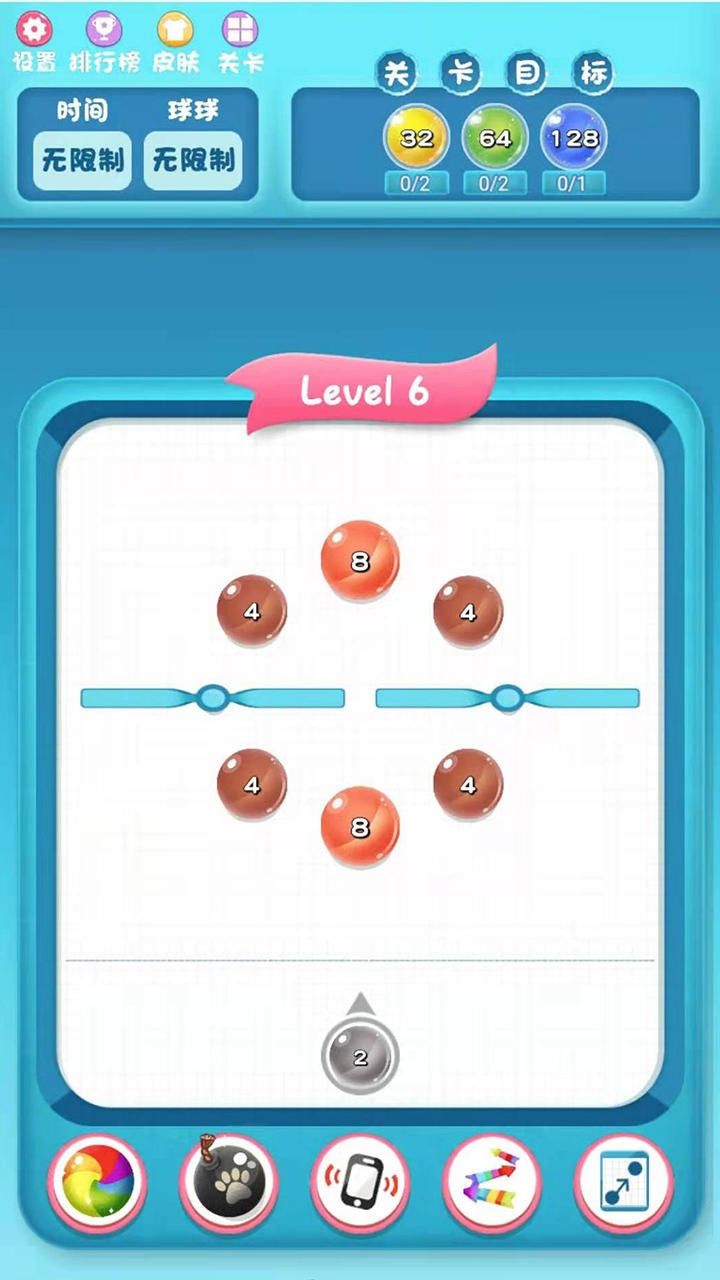Open the 排行榜 leaderboard
Image resolution: width=720 pixels, height=1280 pixels.
pos(104,42)
